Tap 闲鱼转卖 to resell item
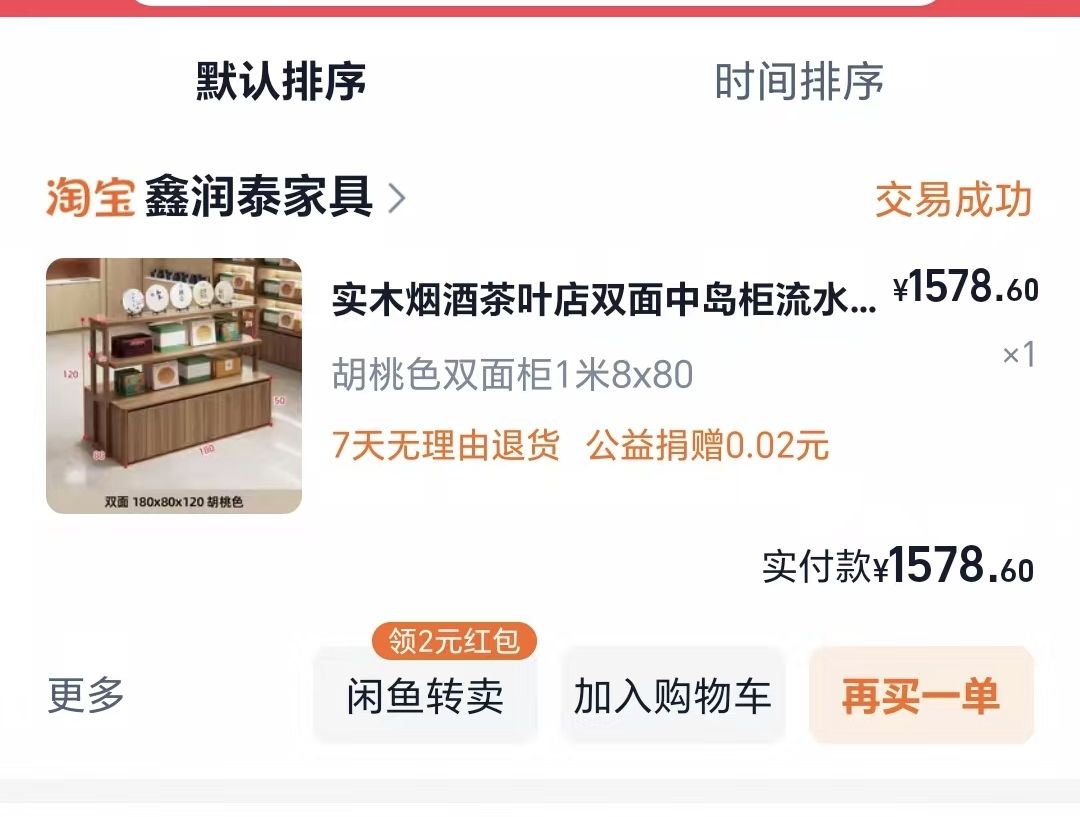 pos(425,696)
